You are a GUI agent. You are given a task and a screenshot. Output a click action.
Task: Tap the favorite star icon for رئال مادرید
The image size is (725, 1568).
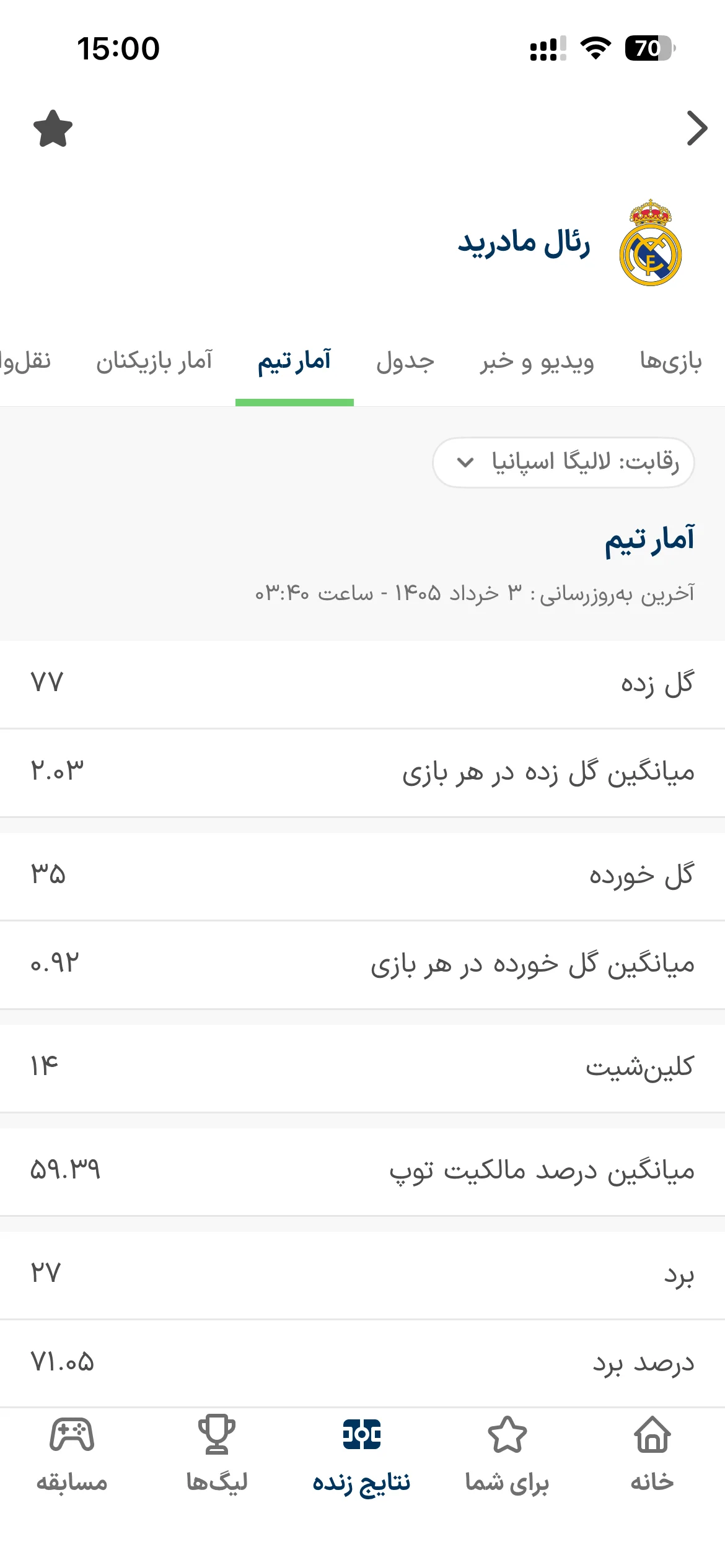point(53,129)
